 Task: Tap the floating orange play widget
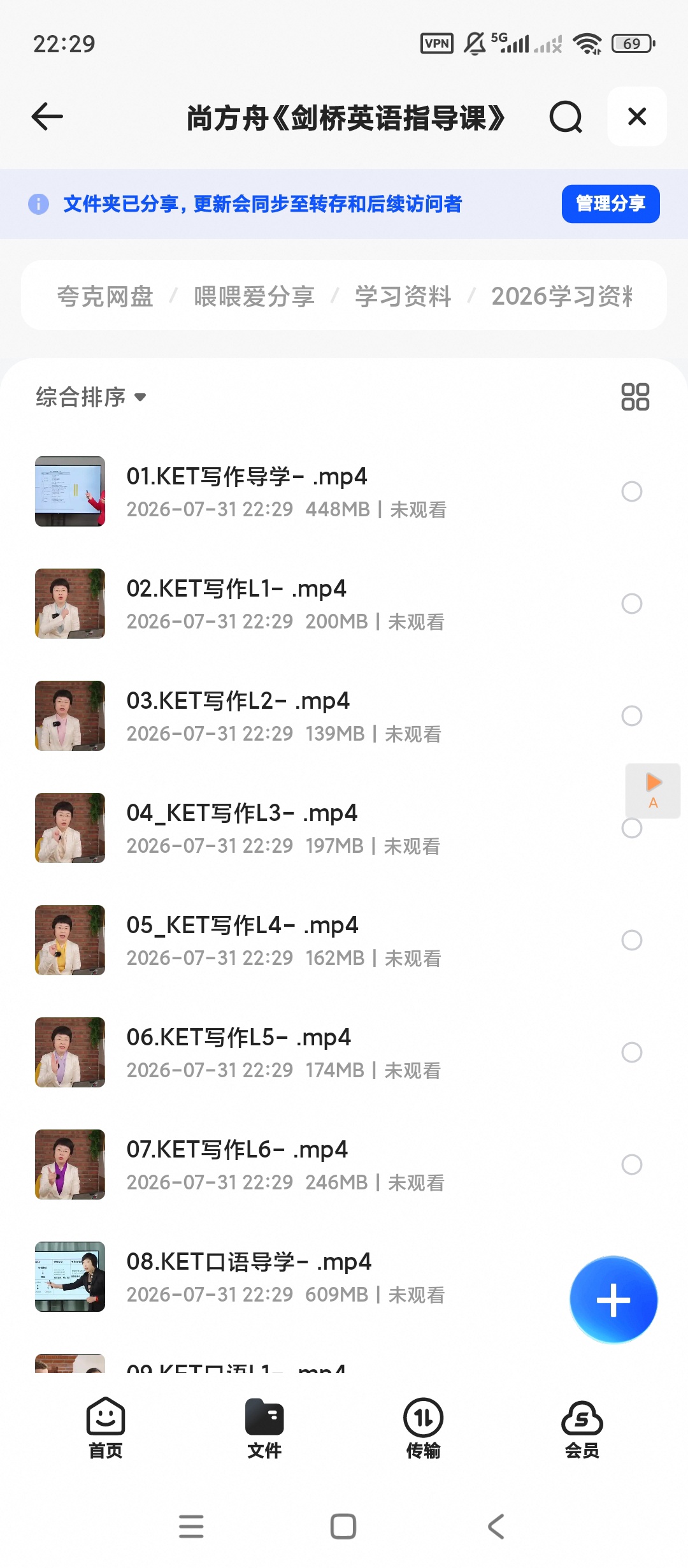pyautogui.click(x=653, y=790)
